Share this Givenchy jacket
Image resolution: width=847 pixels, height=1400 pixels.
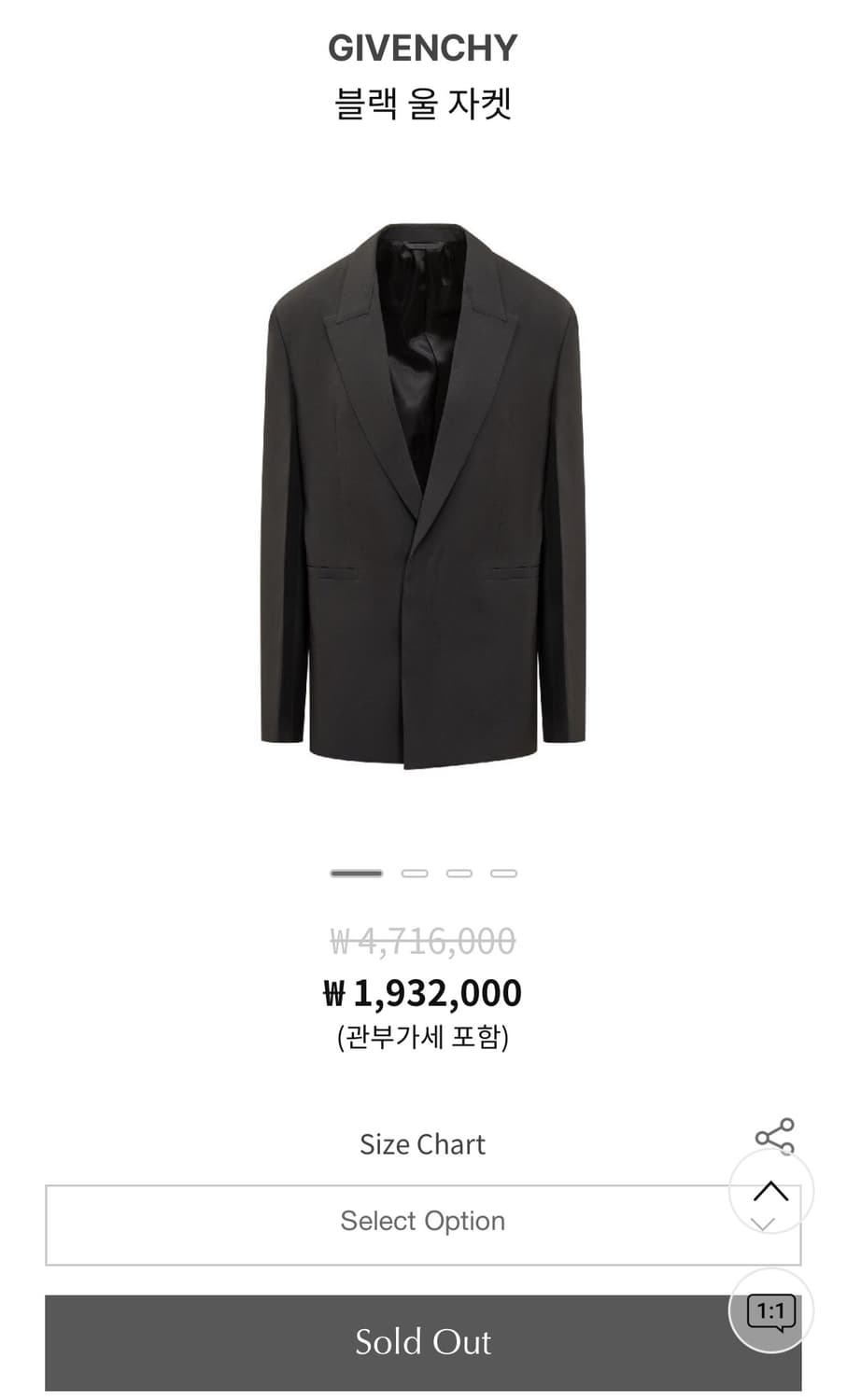(774, 1136)
